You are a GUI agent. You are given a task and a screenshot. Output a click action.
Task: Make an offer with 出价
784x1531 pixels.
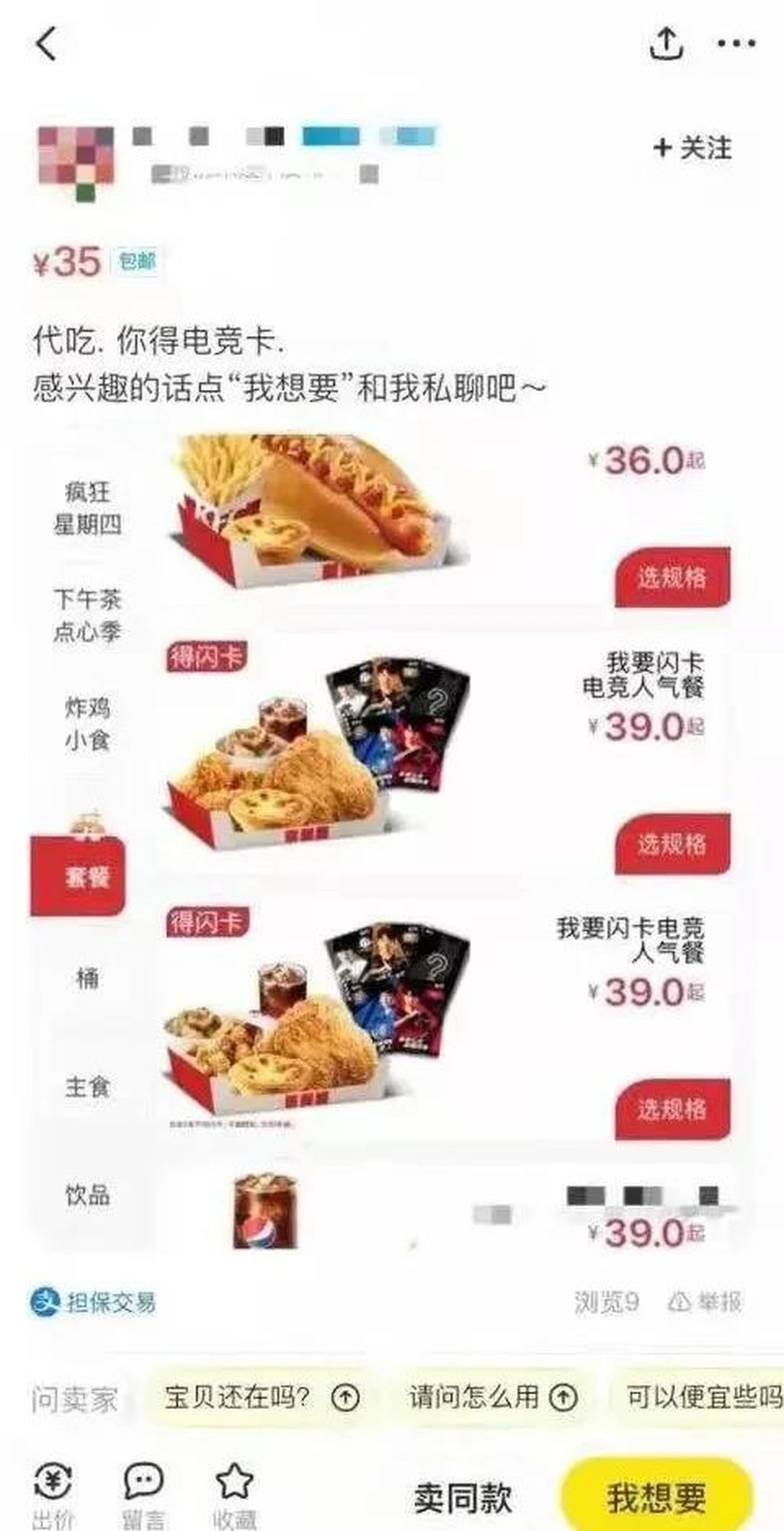point(54,1494)
